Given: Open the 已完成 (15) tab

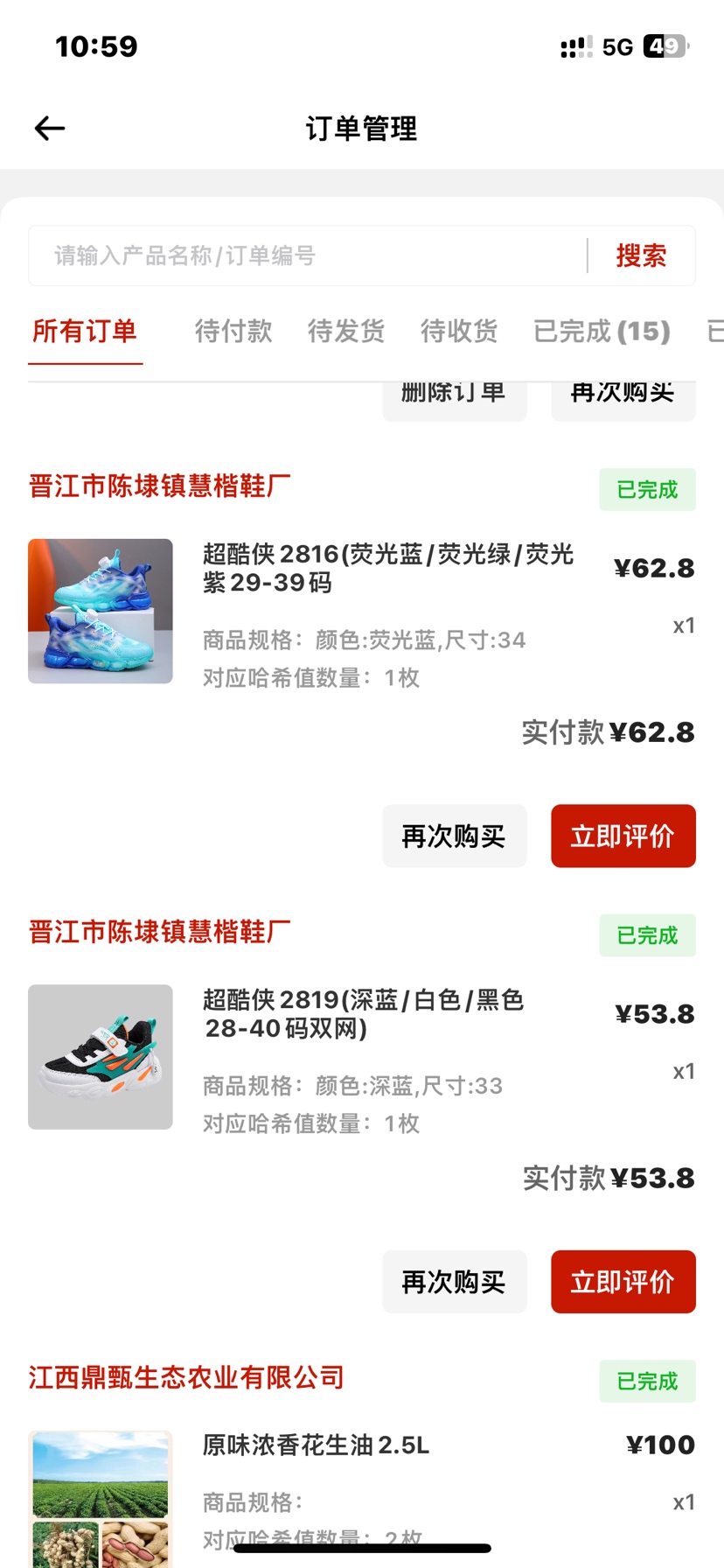Looking at the screenshot, I should tap(602, 332).
